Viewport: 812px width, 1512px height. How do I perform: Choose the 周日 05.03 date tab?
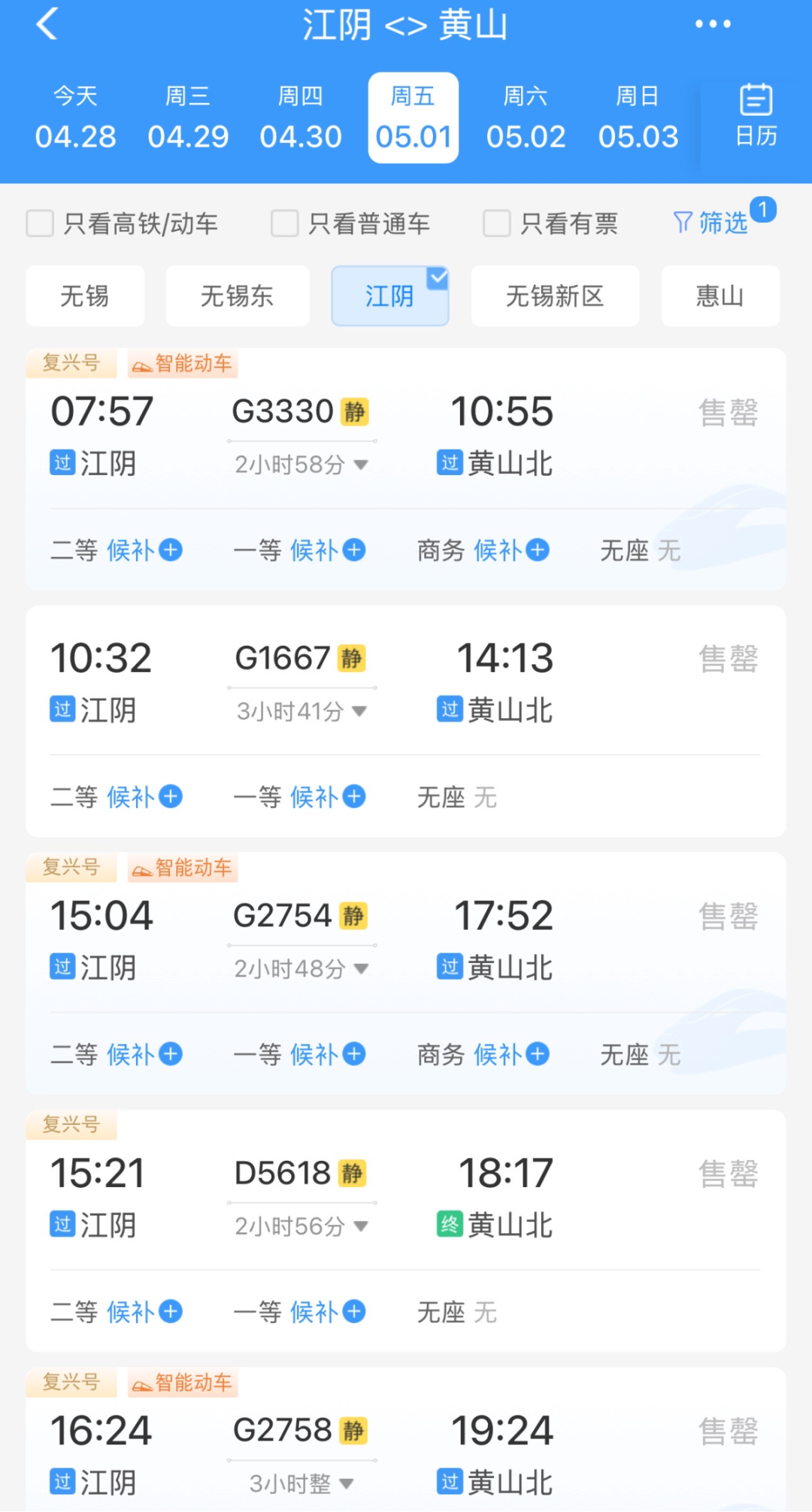(638, 118)
